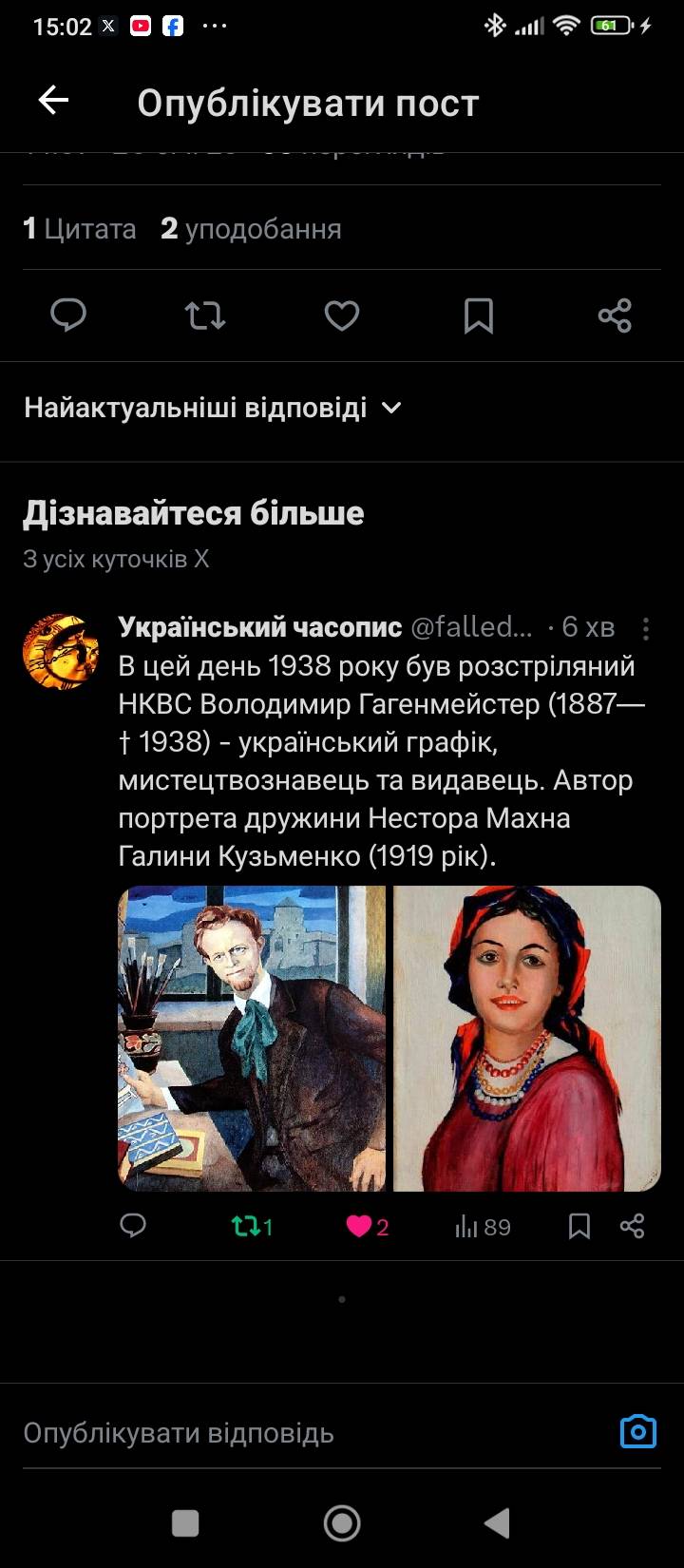The height and width of the screenshot is (1568, 684).
Task: Repost the main post
Action: tap(205, 316)
